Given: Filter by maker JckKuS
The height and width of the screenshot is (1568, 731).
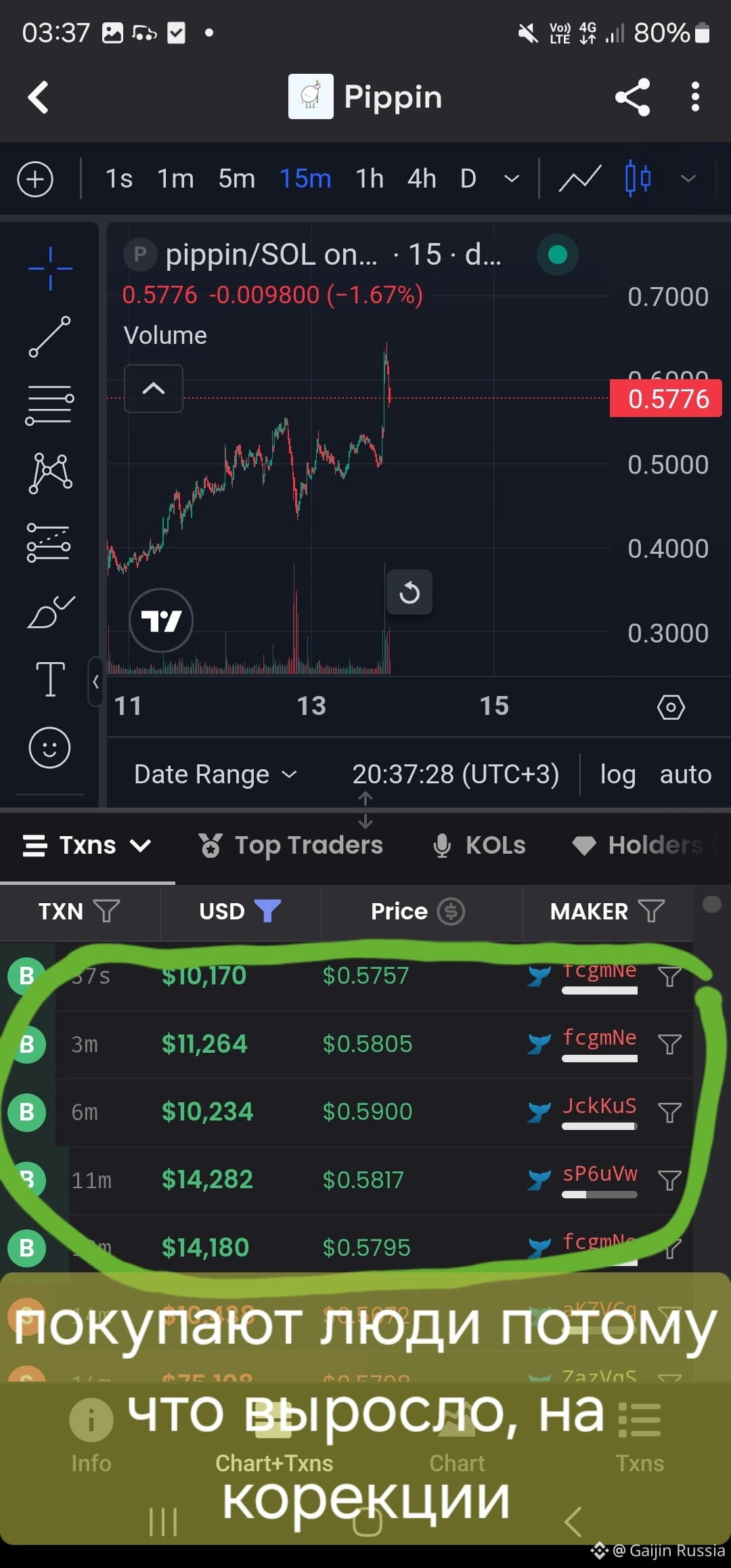Looking at the screenshot, I should pos(669,1112).
